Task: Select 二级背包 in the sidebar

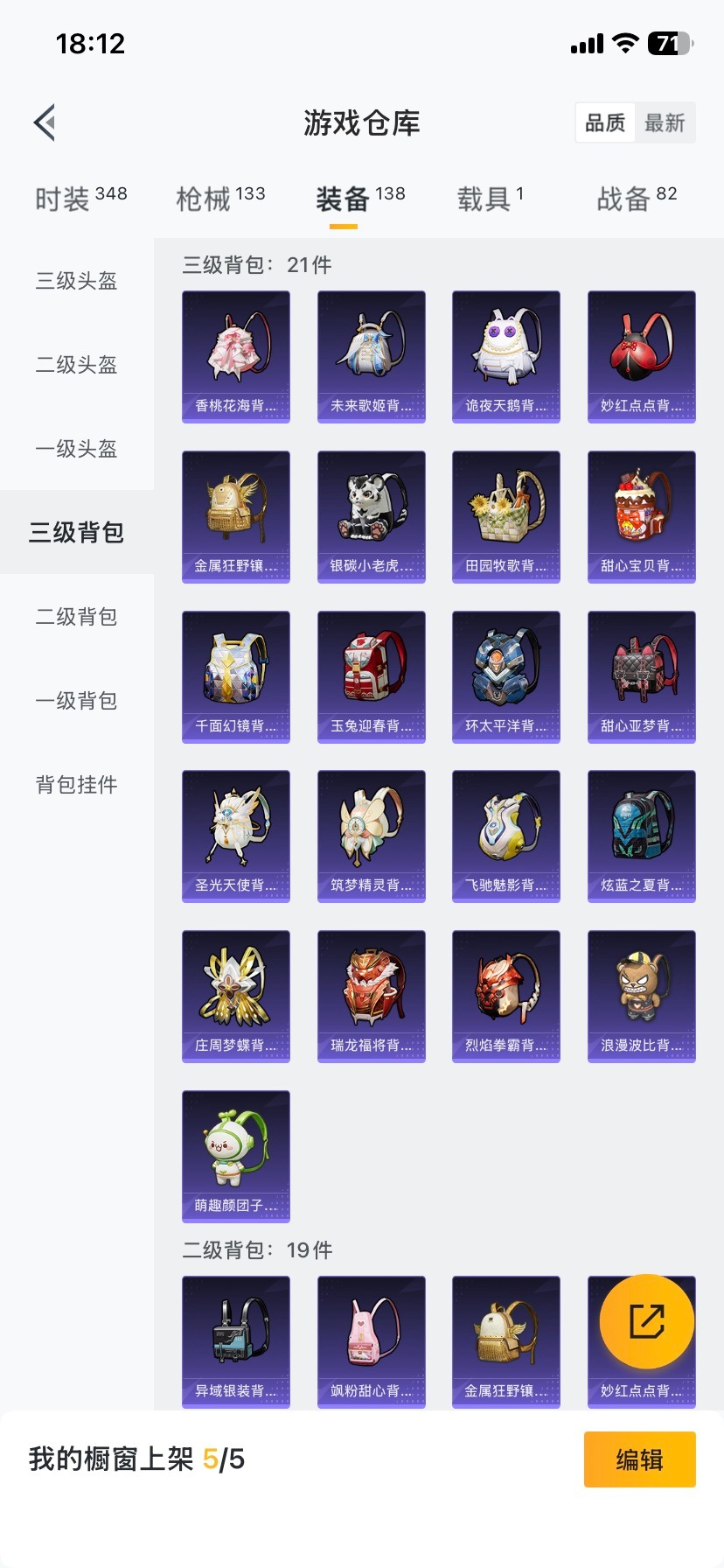Action: 75,617
